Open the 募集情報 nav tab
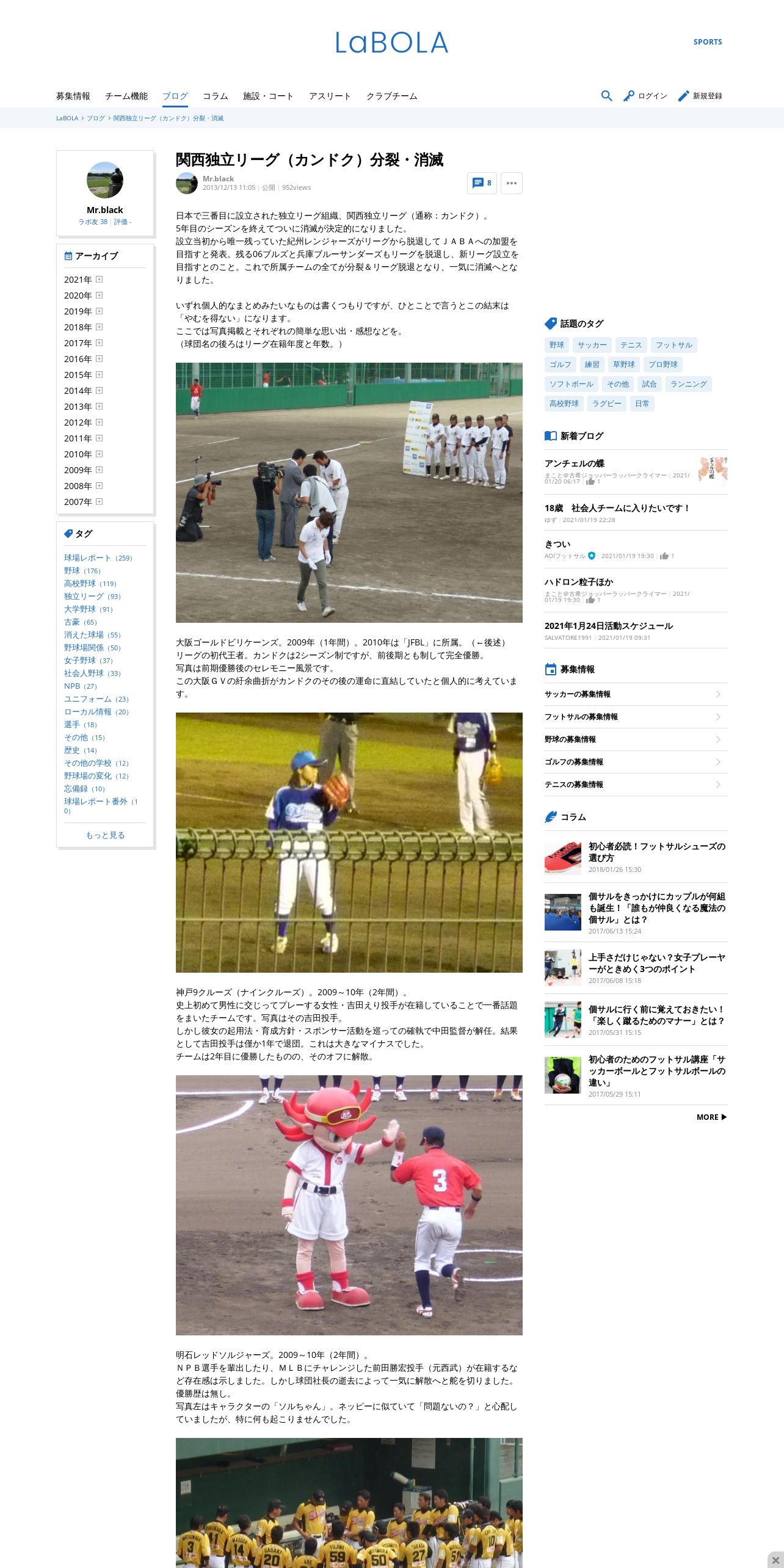Image resolution: width=784 pixels, height=1568 pixels. tap(73, 96)
